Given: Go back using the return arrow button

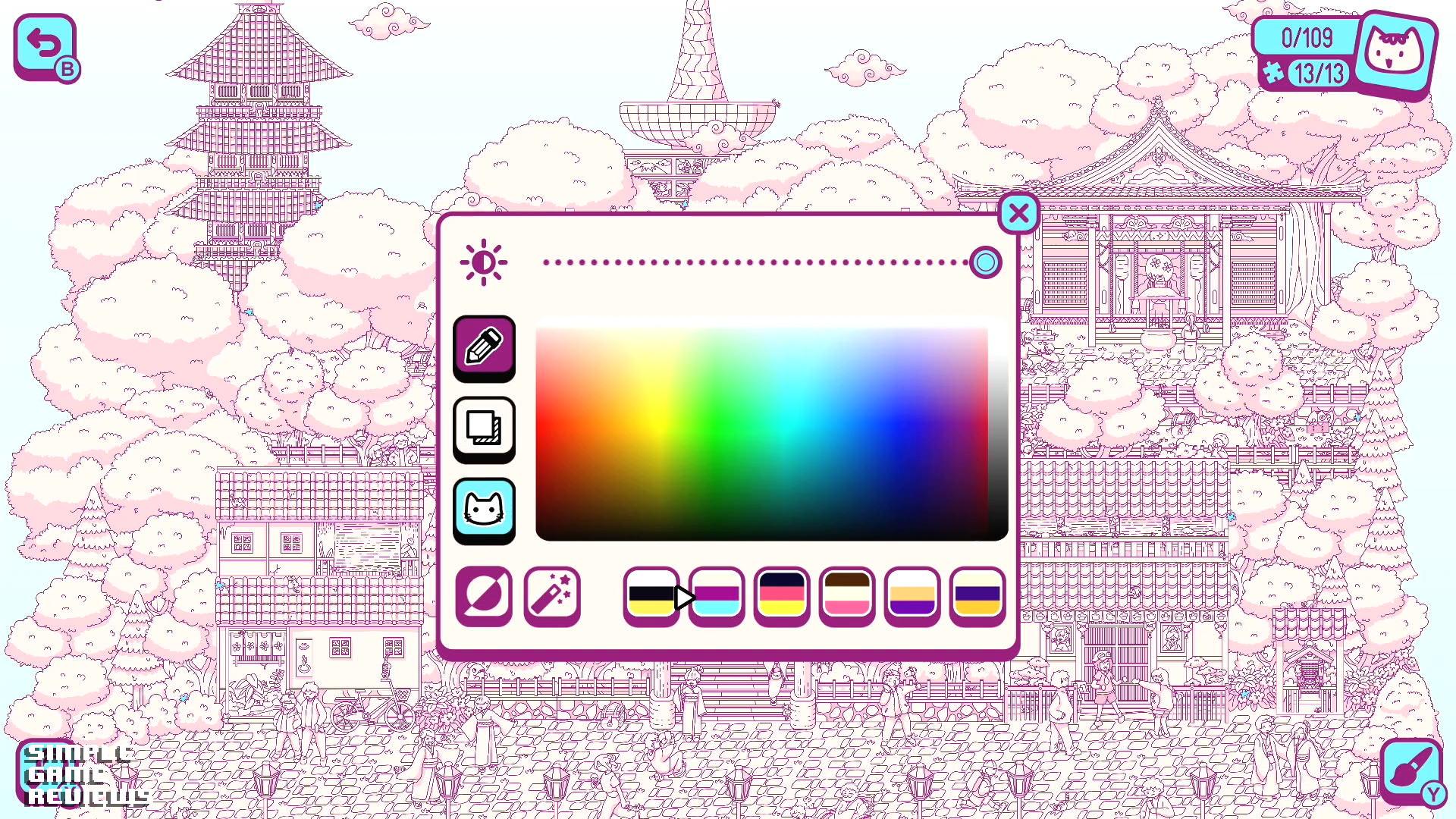Looking at the screenshot, I should (x=45, y=46).
